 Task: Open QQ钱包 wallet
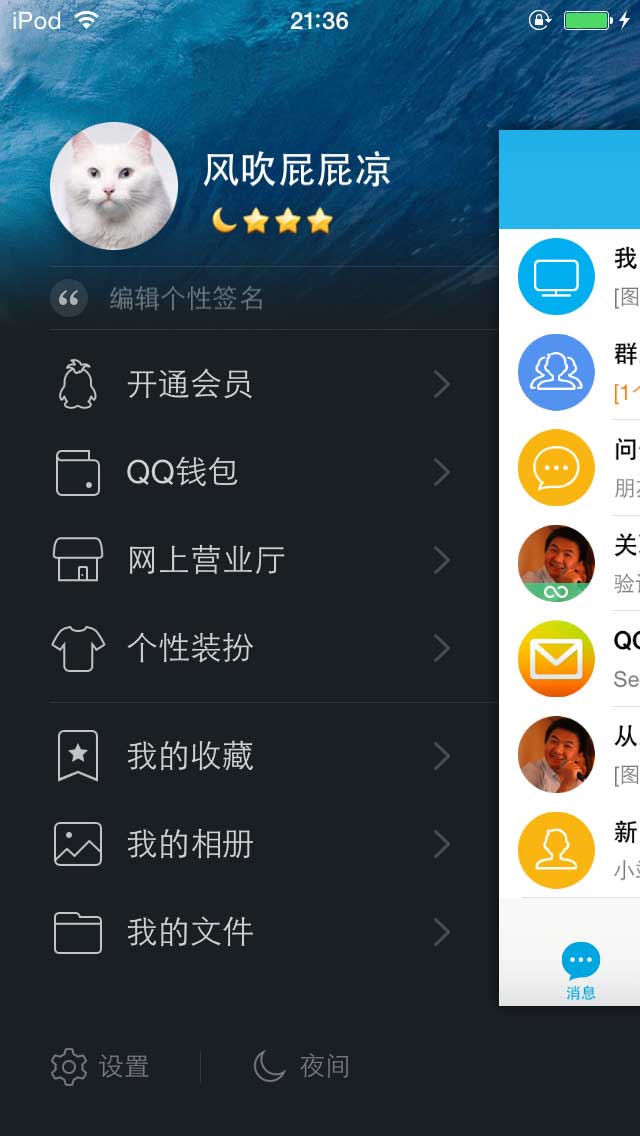click(250, 472)
